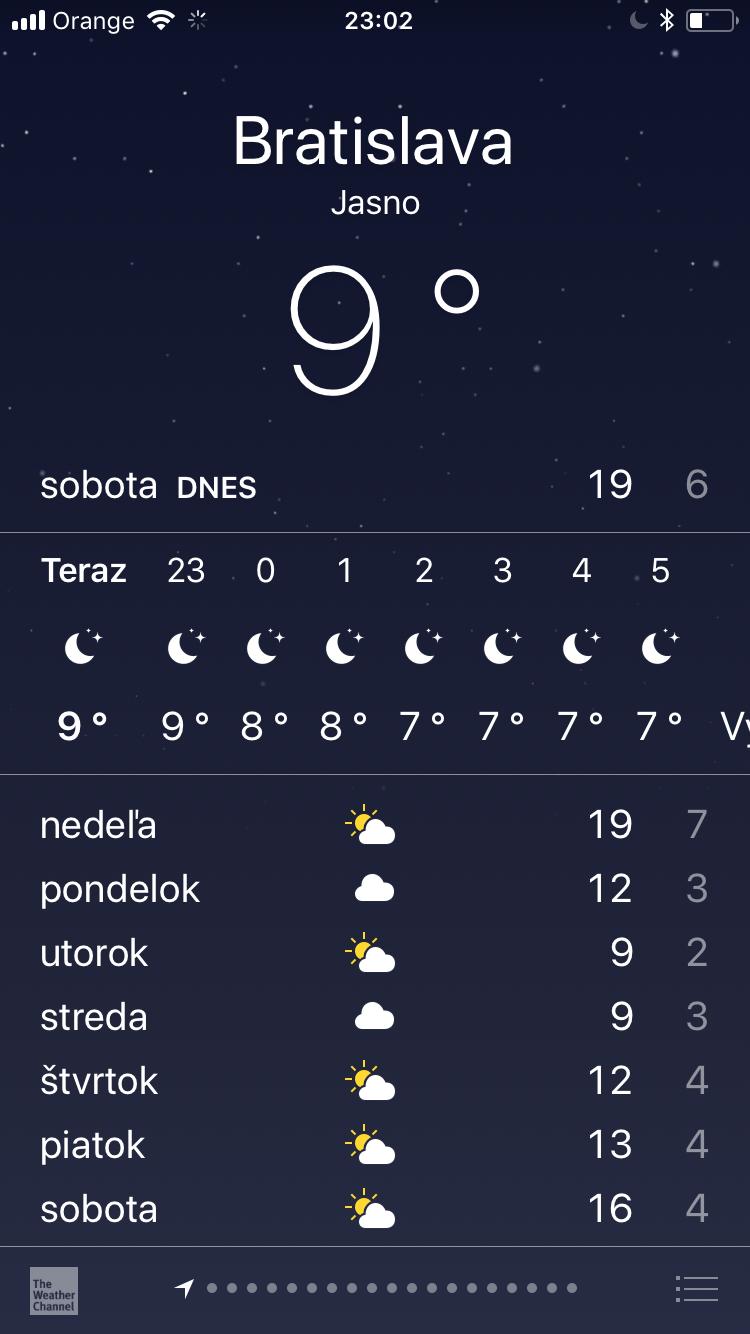This screenshot has width=750, height=1334.
Task: Tap the city page indicator dots
Action: point(391,1289)
